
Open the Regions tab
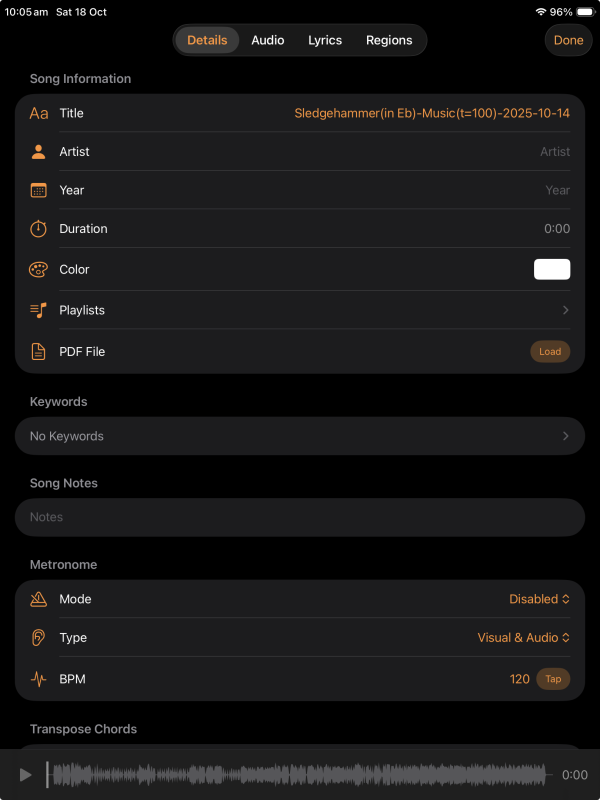[389, 40]
